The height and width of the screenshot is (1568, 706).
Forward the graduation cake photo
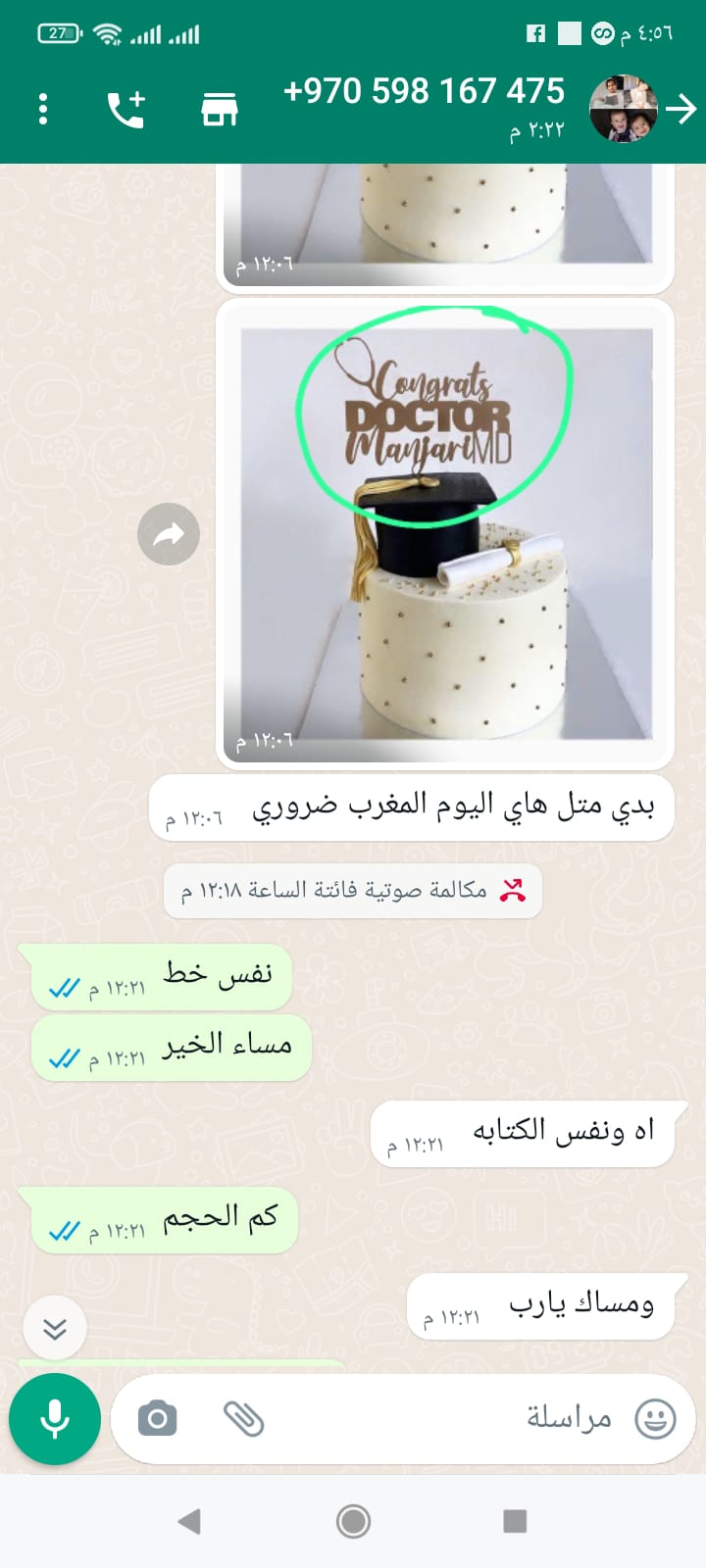tap(169, 534)
